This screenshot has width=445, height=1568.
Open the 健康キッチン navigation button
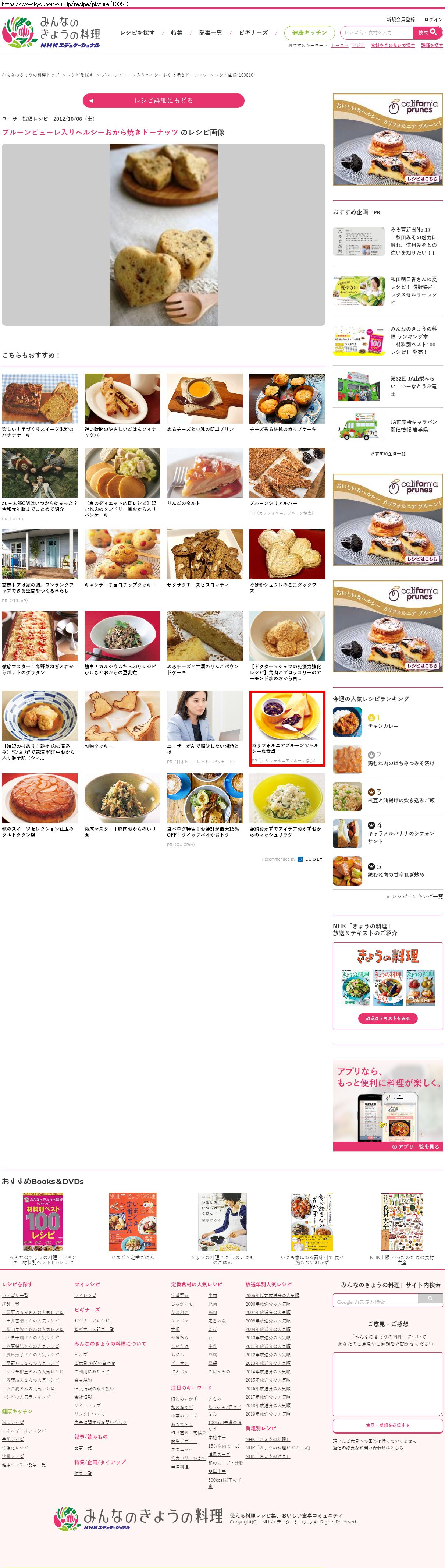pos(309,33)
